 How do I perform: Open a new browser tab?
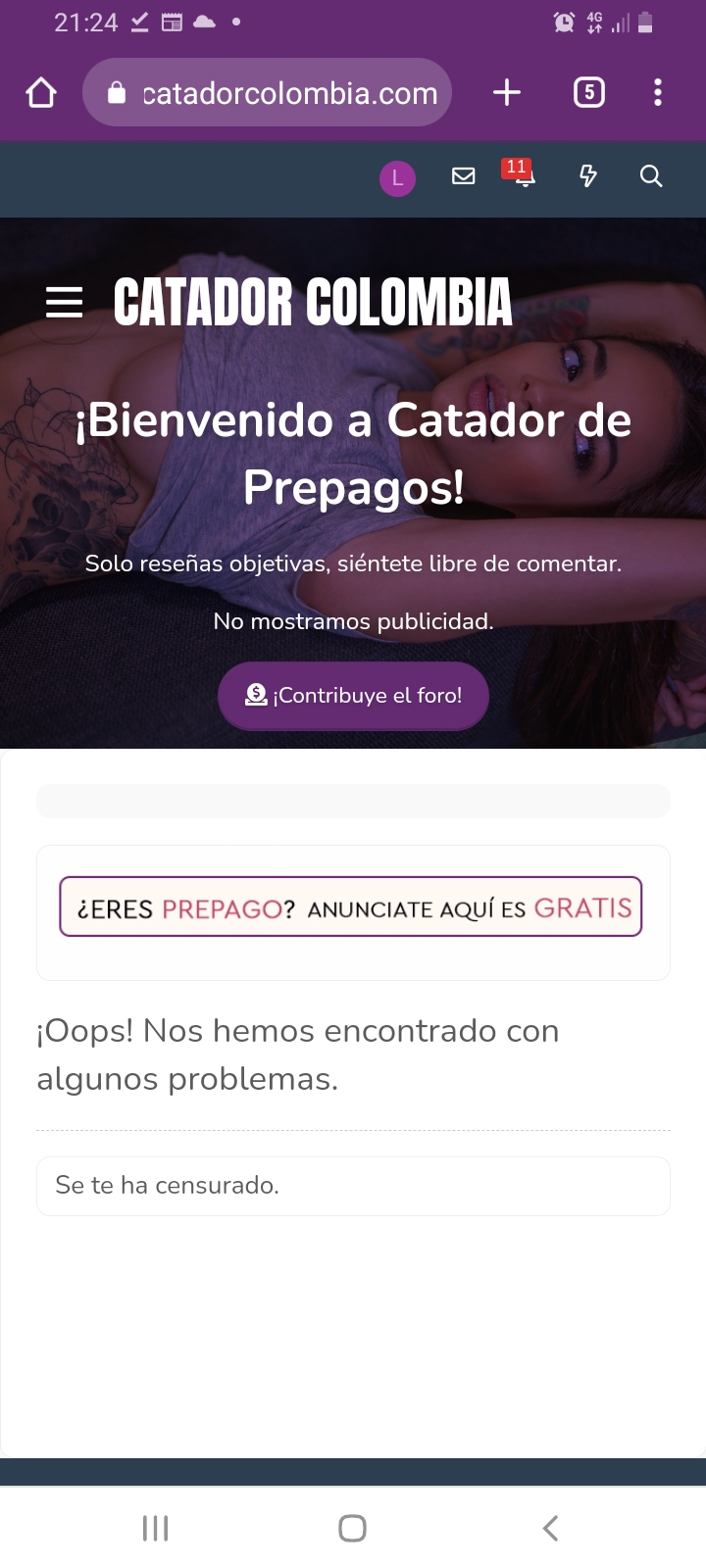click(507, 93)
